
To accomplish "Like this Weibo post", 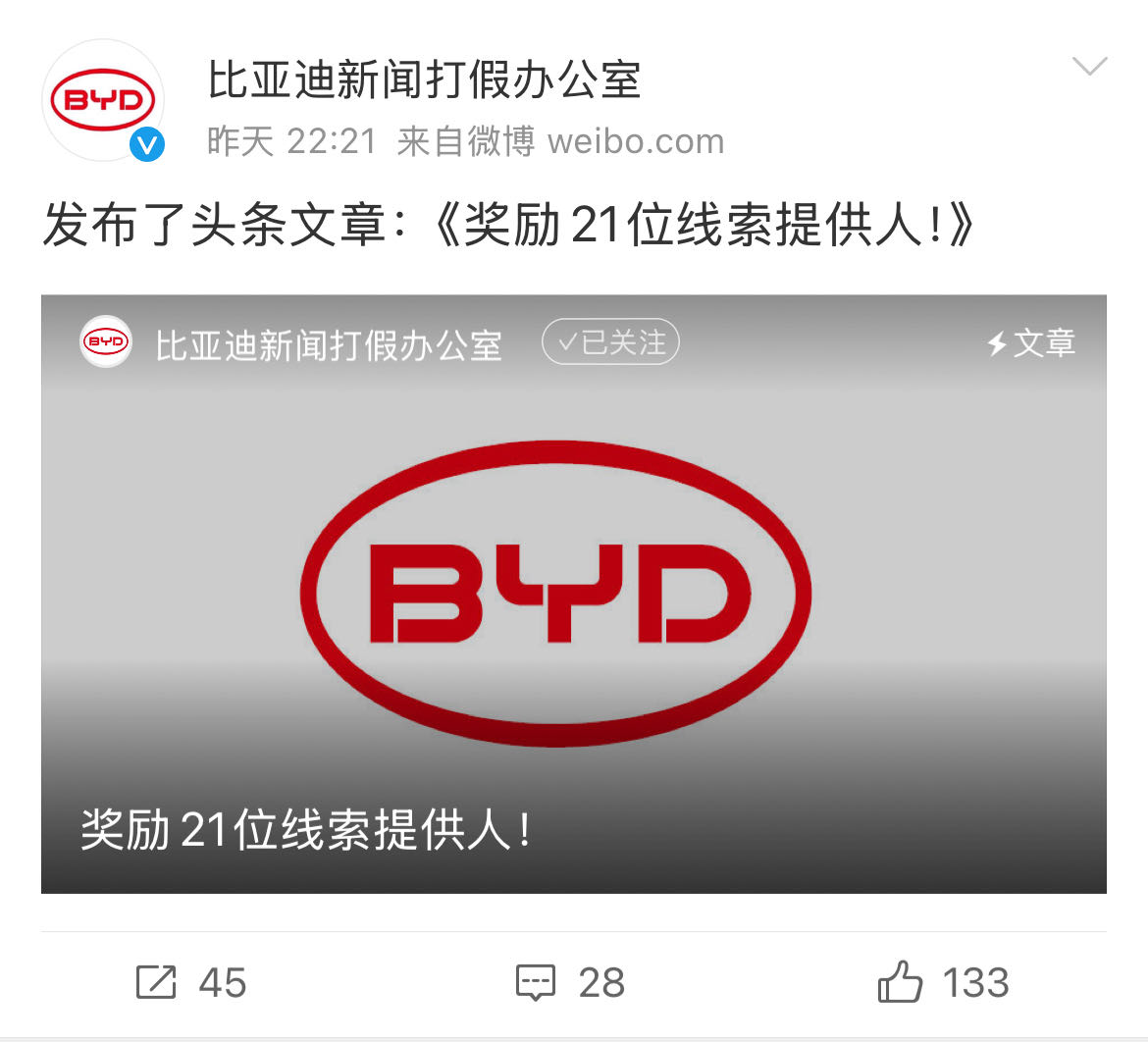I will point(943,982).
